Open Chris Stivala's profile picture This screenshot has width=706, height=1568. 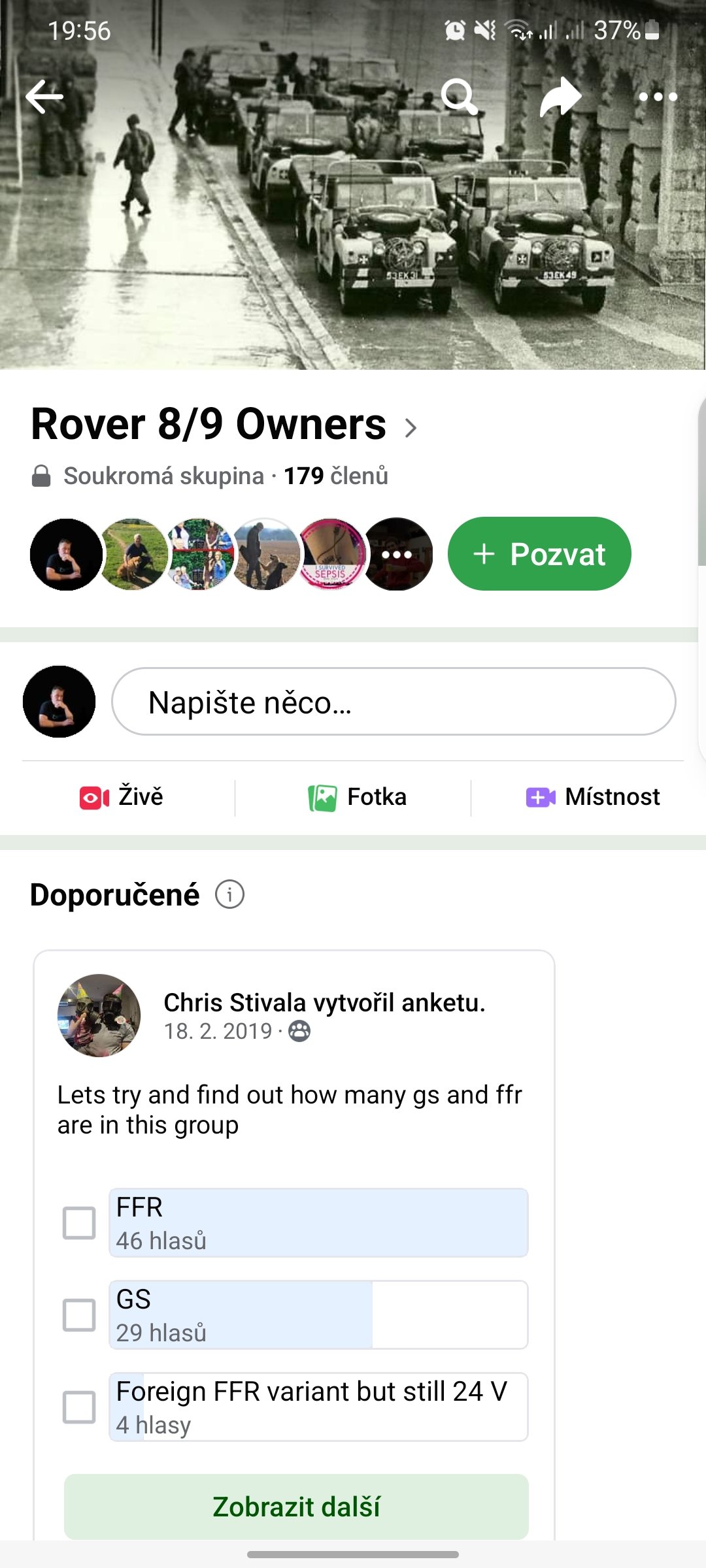[x=99, y=1015]
